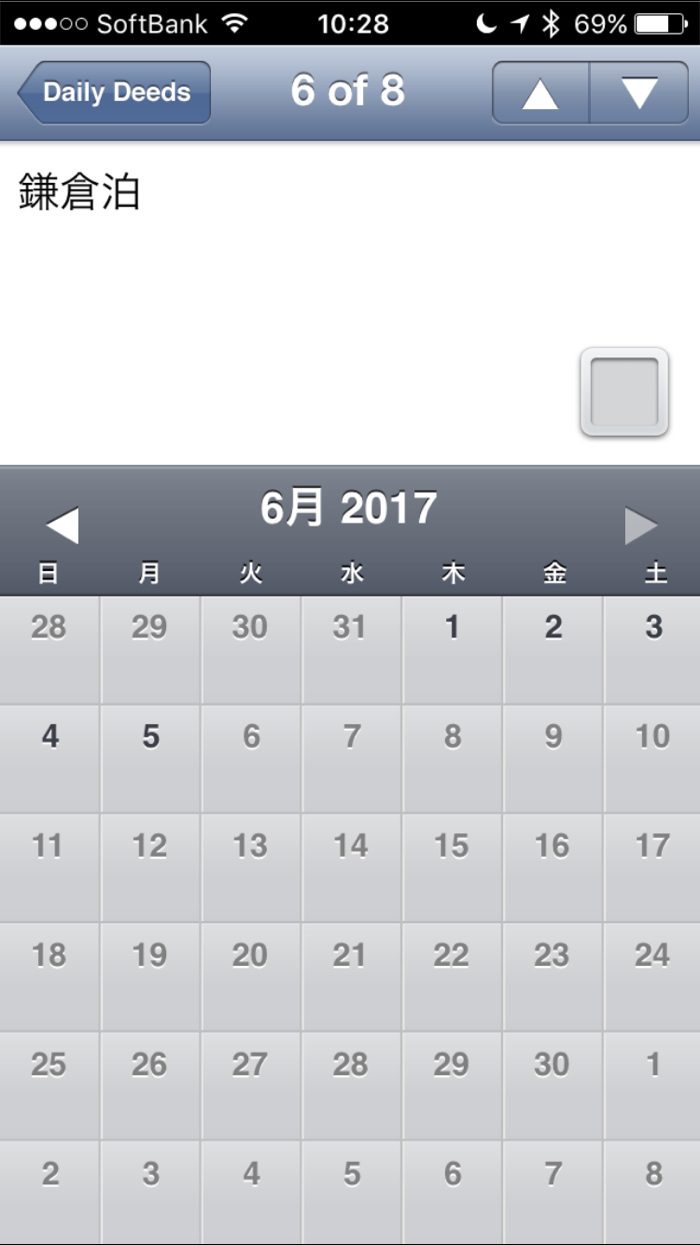Go to the next deed with down arrow

pos(639,93)
